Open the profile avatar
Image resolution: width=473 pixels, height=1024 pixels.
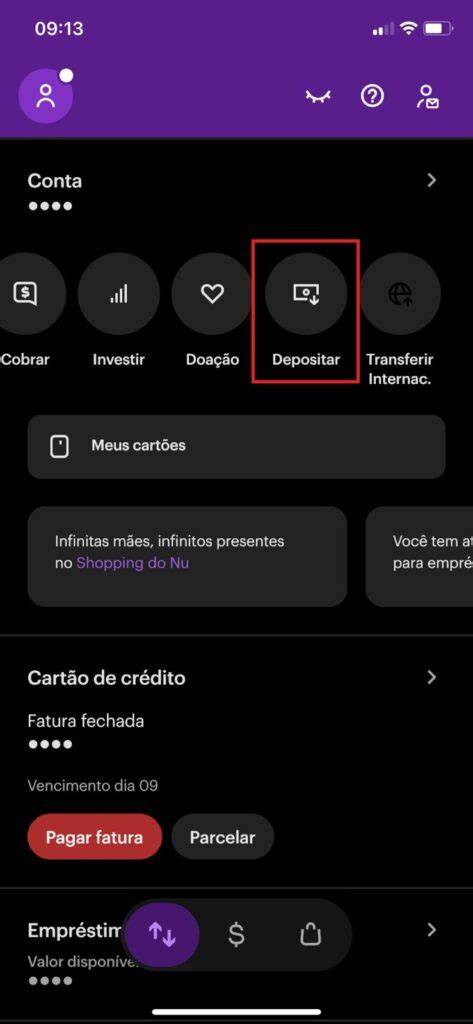(46, 97)
